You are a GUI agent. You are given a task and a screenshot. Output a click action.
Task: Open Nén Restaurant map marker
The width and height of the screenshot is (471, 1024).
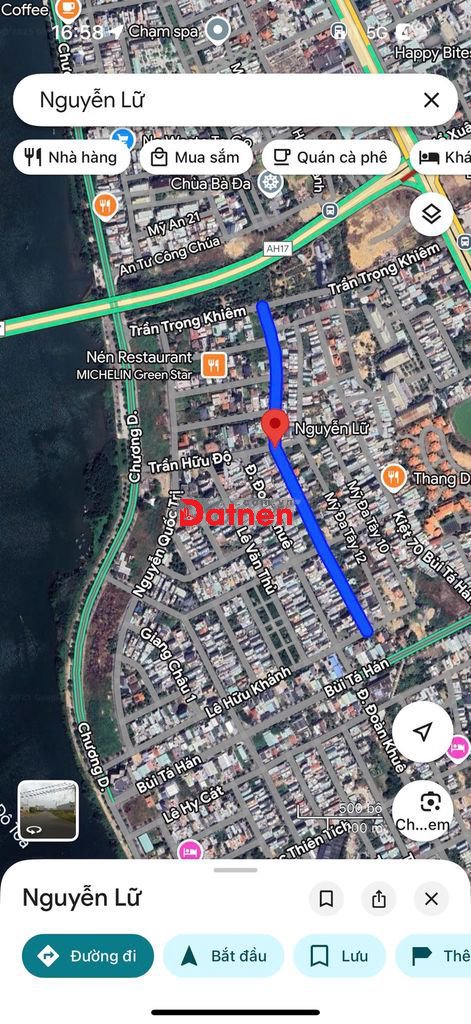[214, 365]
